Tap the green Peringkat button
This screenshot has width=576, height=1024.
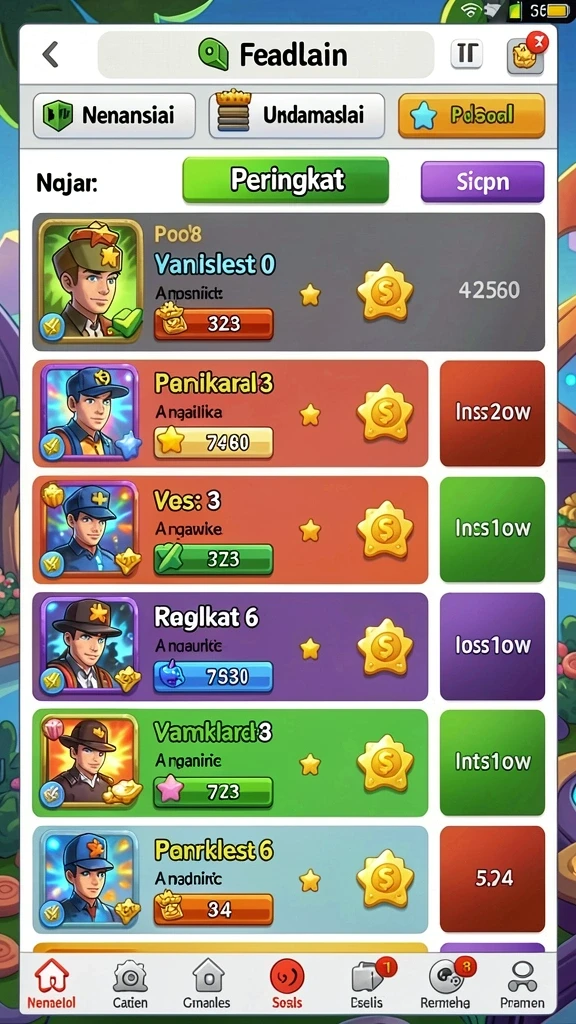click(285, 180)
